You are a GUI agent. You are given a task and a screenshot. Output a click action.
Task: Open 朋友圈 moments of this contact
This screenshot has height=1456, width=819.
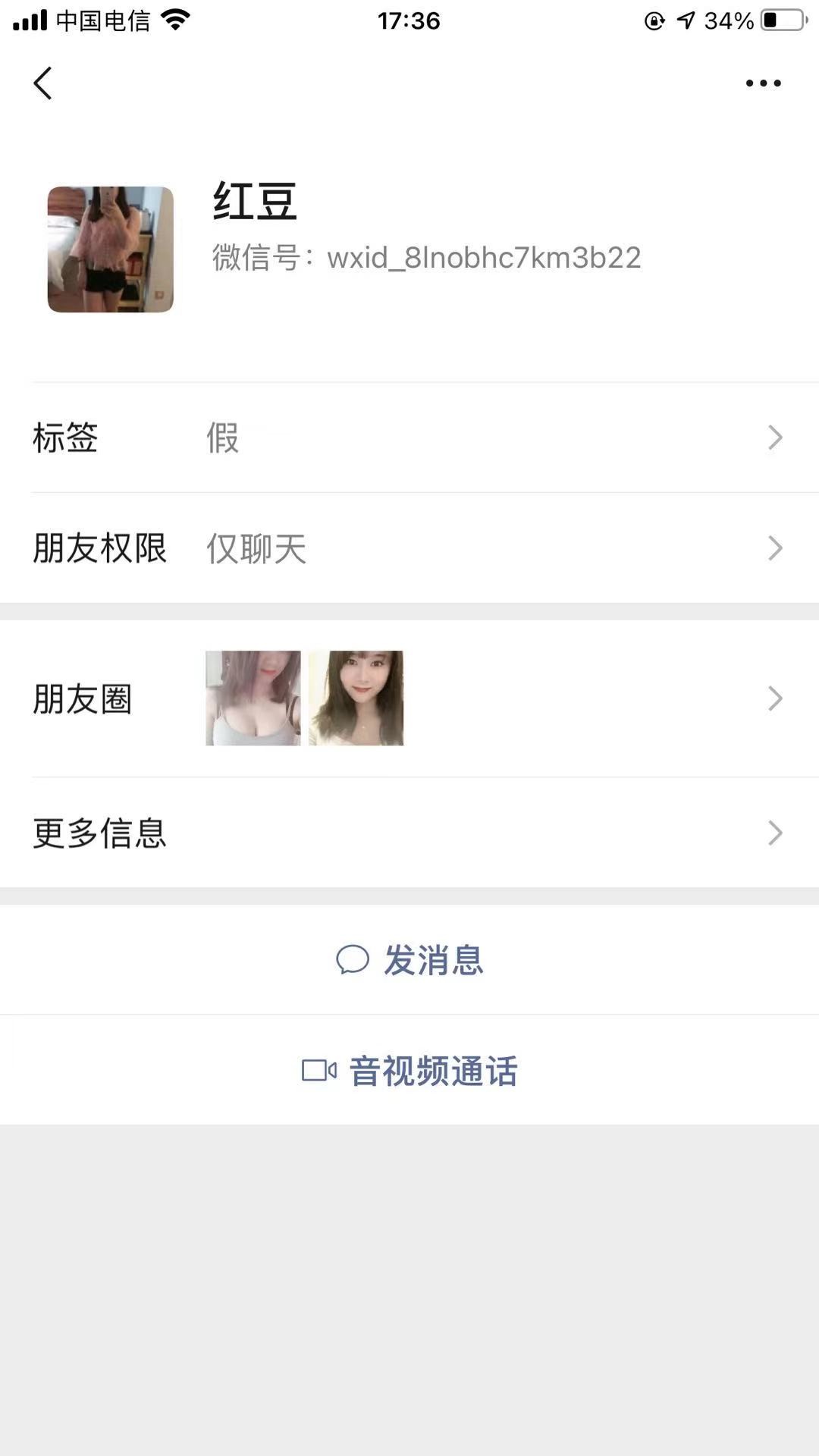(x=409, y=698)
